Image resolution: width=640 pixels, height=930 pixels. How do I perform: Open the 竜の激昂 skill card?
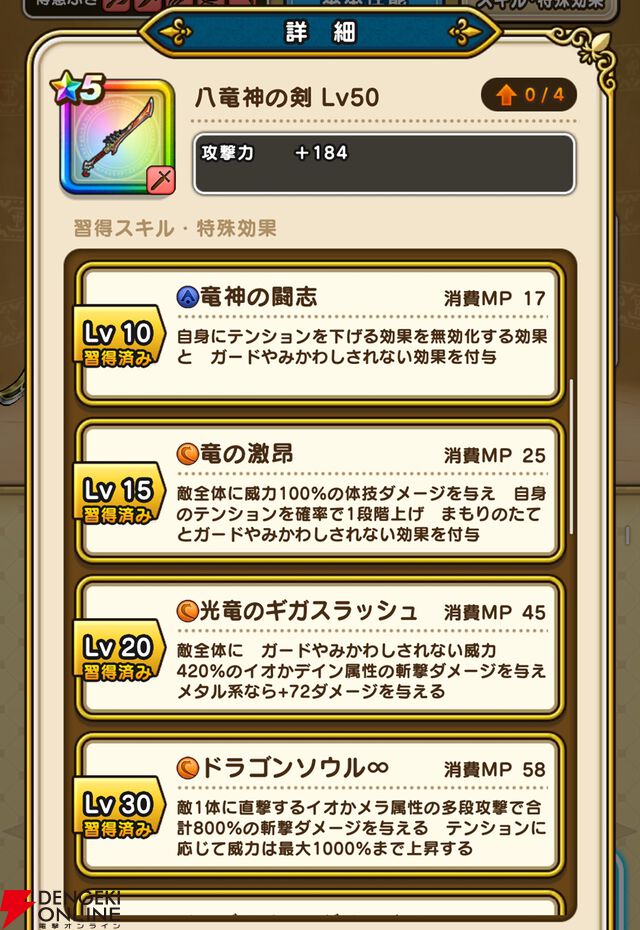[320, 489]
